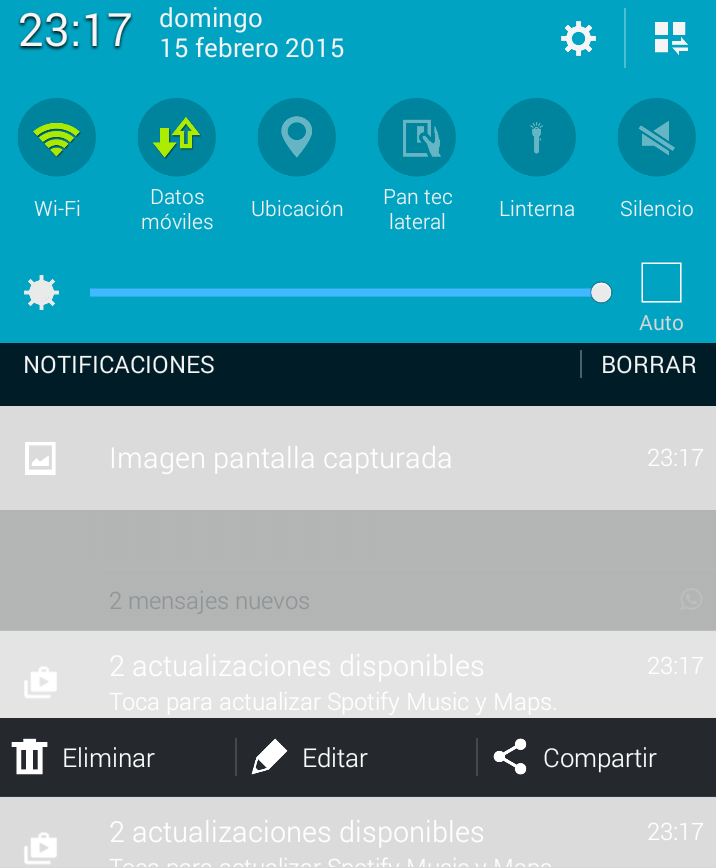The height and width of the screenshot is (868, 716).
Task: Toggle Pan tec lateral
Action: (x=417, y=138)
